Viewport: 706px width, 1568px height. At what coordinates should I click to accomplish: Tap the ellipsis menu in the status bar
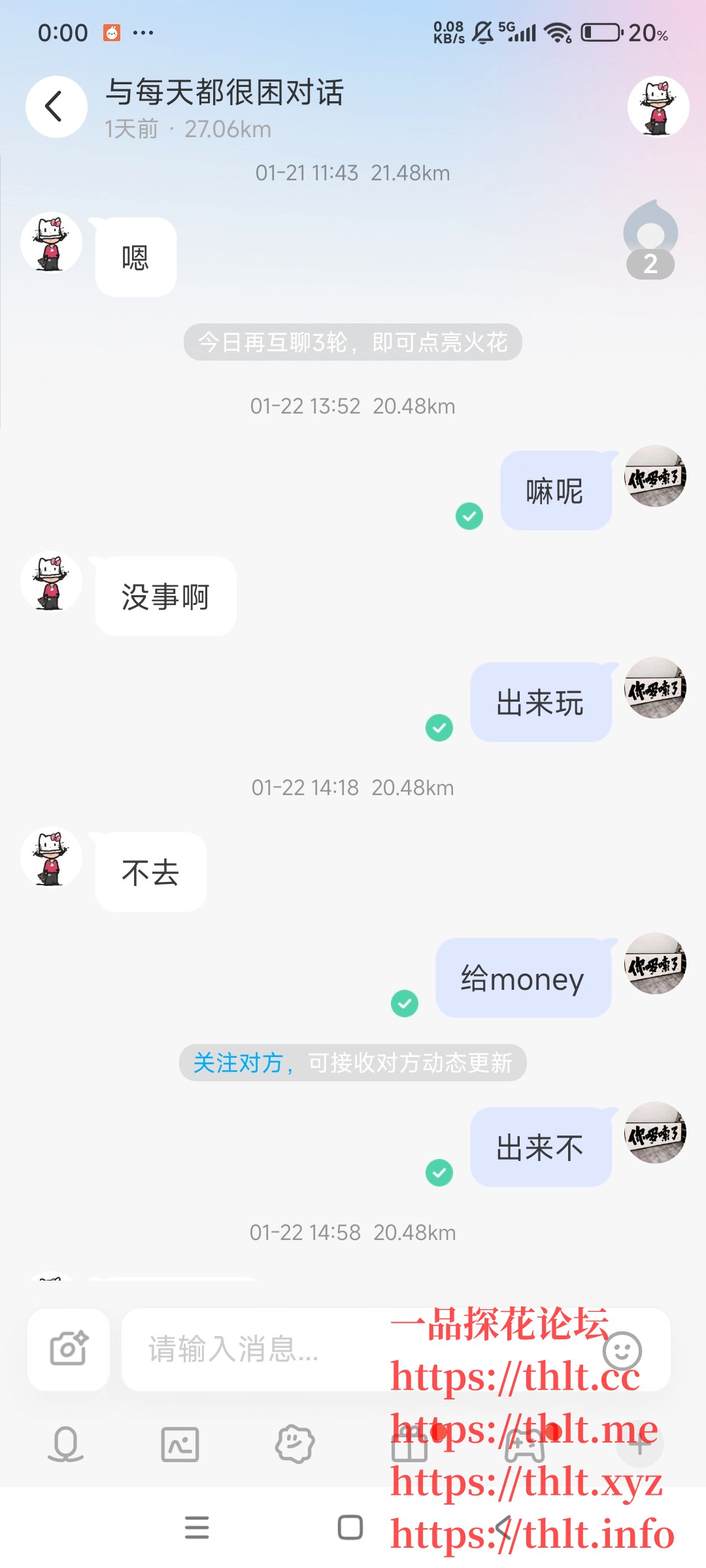point(143,33)
